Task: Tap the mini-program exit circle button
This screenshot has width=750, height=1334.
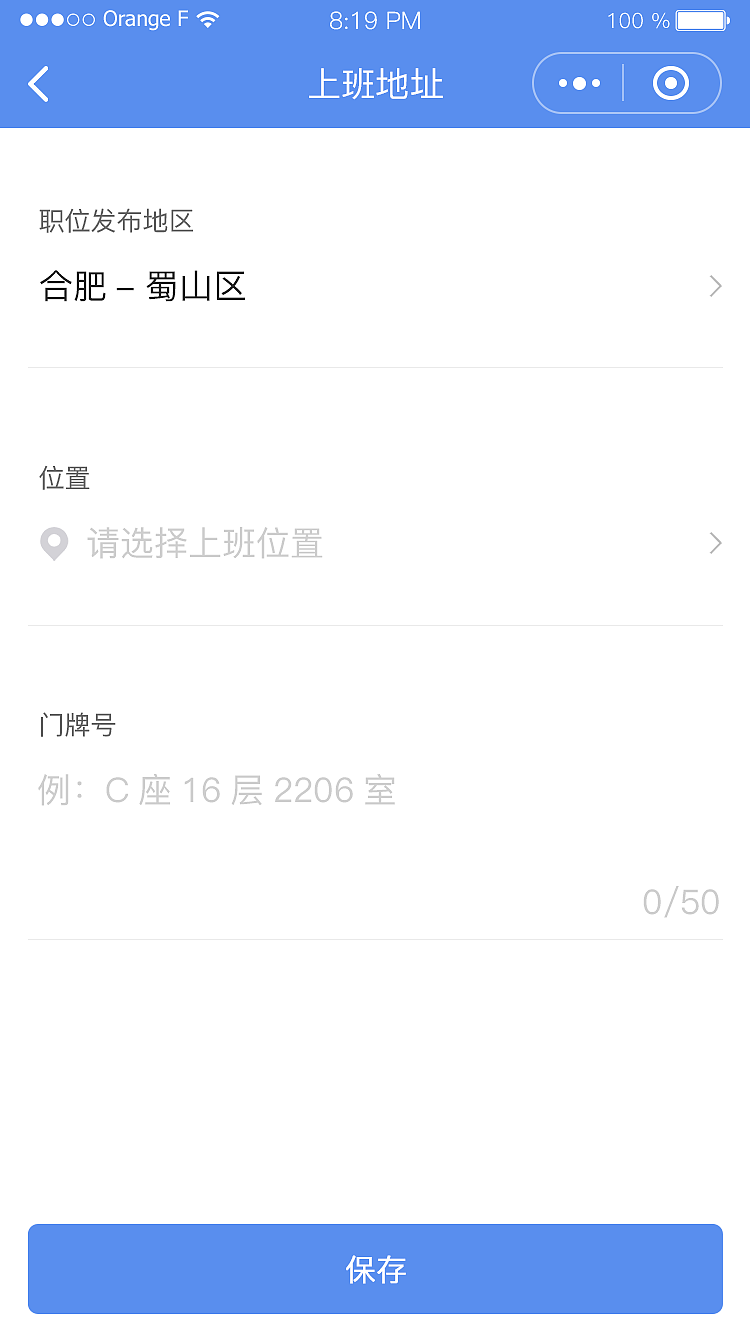Action: [670, 83]
